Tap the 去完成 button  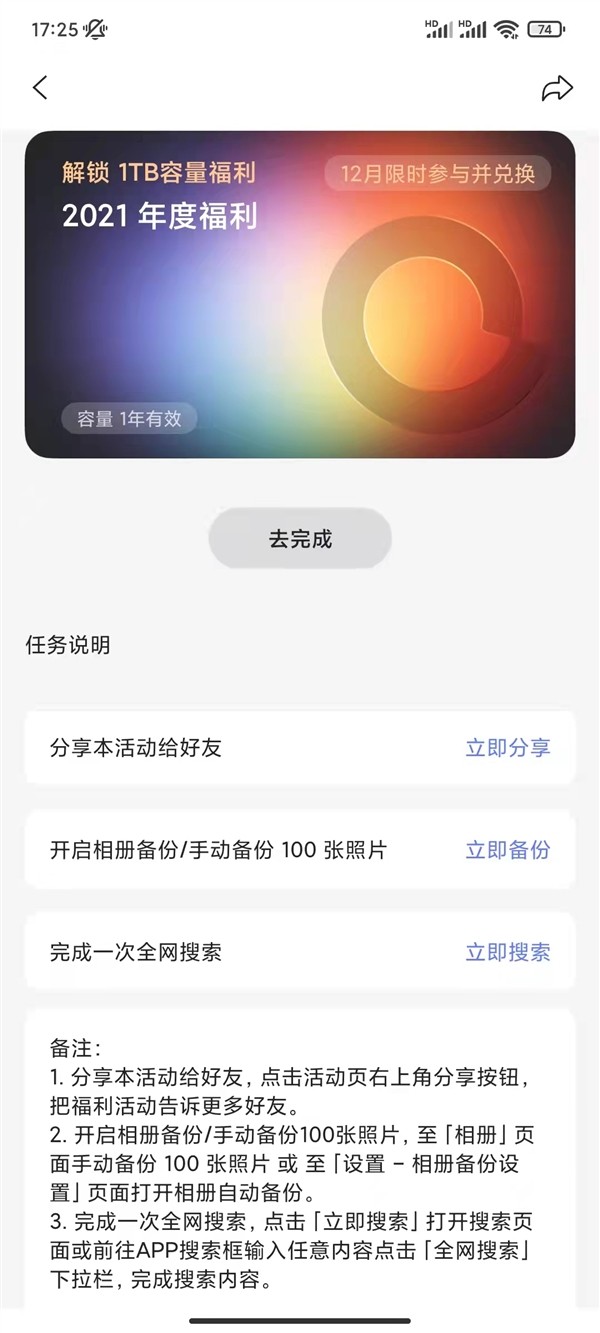[300, 539]
